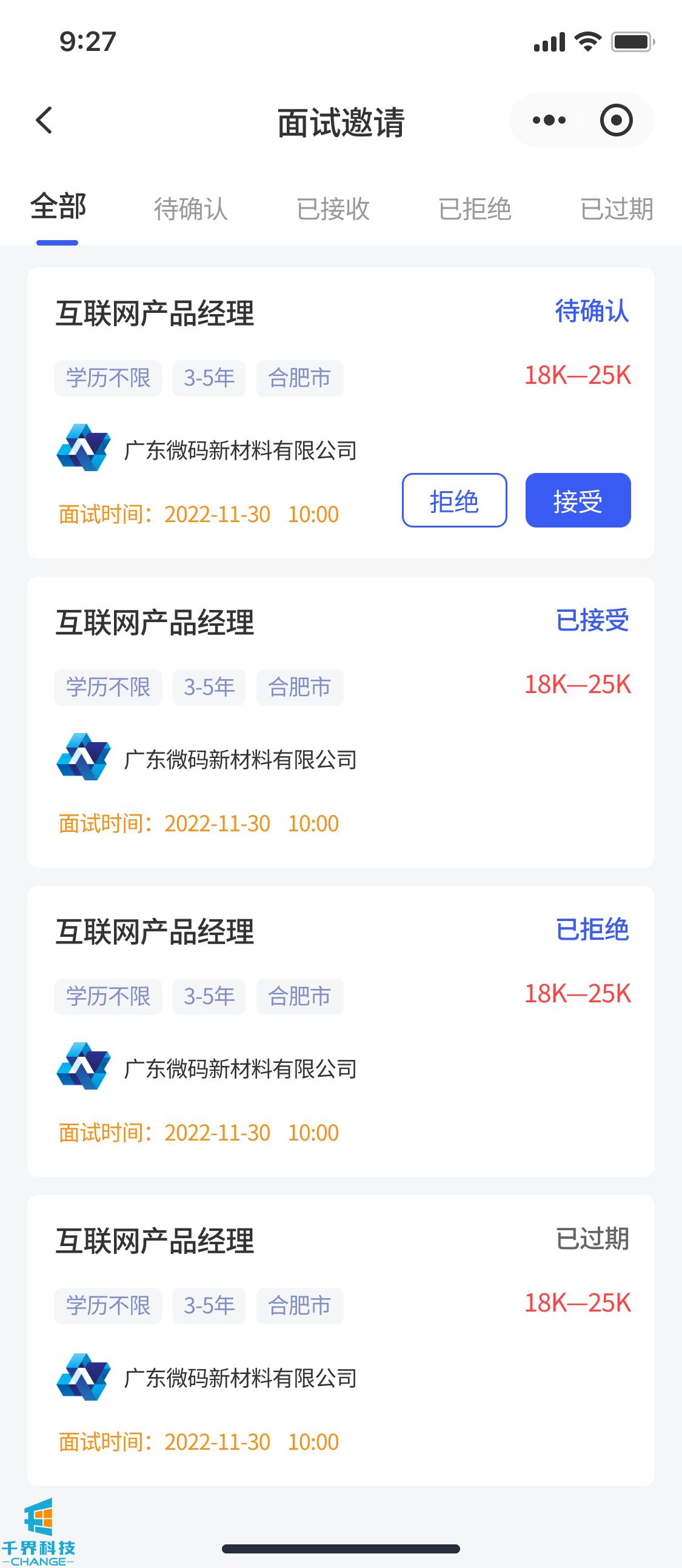Open the mini program more options menu
Viewport: 682px width, 1568px height.
pyautogui.click(x=549, y=121)
